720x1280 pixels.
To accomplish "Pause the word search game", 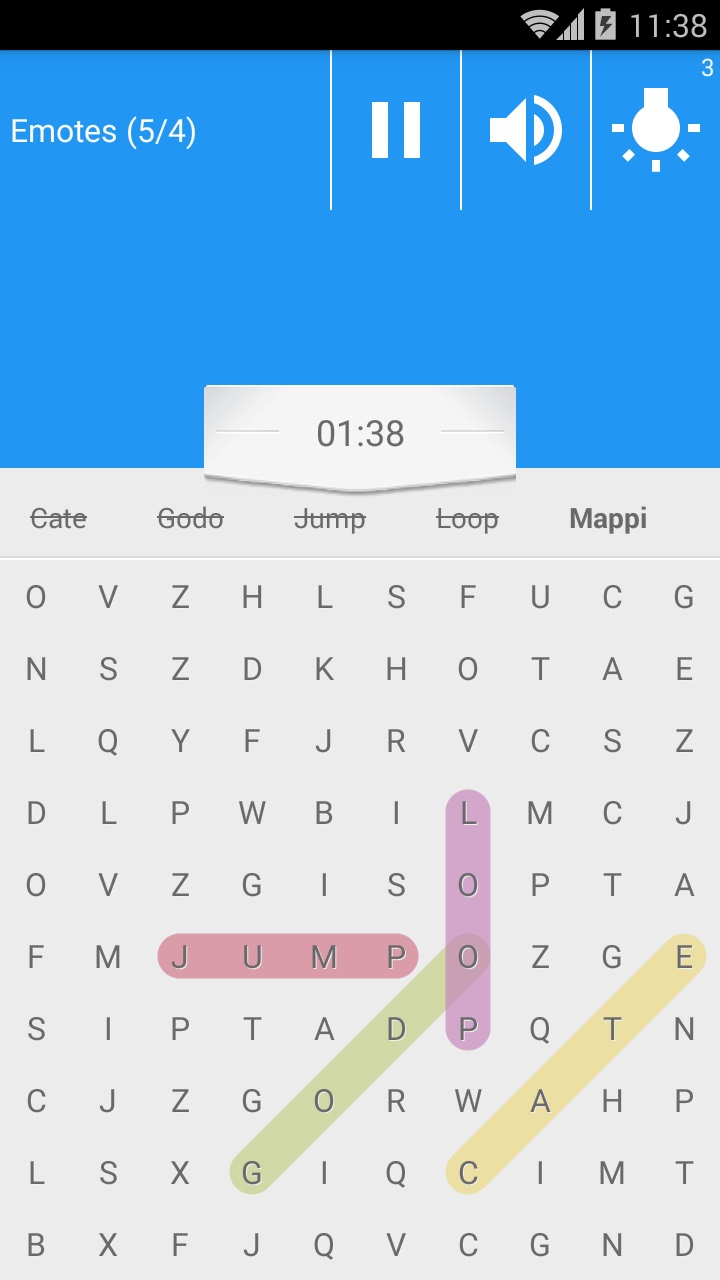I will click(396, 130).
